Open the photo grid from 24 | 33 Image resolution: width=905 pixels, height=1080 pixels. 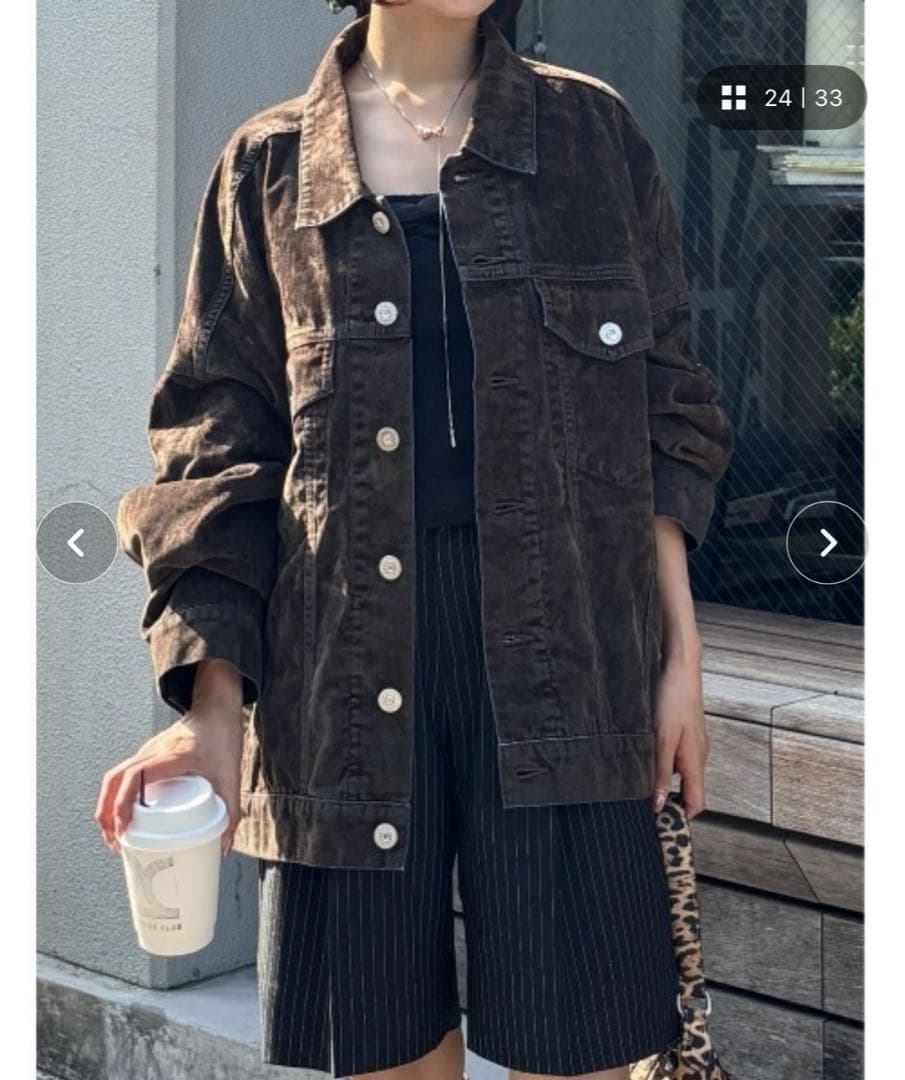click(x=781, y=98)
